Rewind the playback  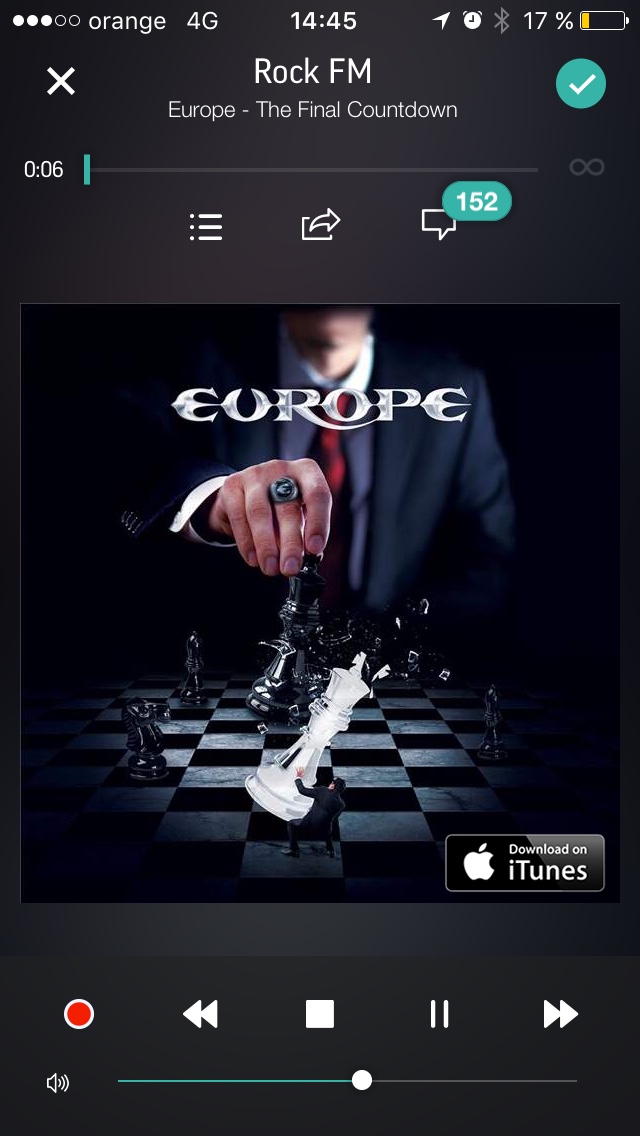[200, 1014]
